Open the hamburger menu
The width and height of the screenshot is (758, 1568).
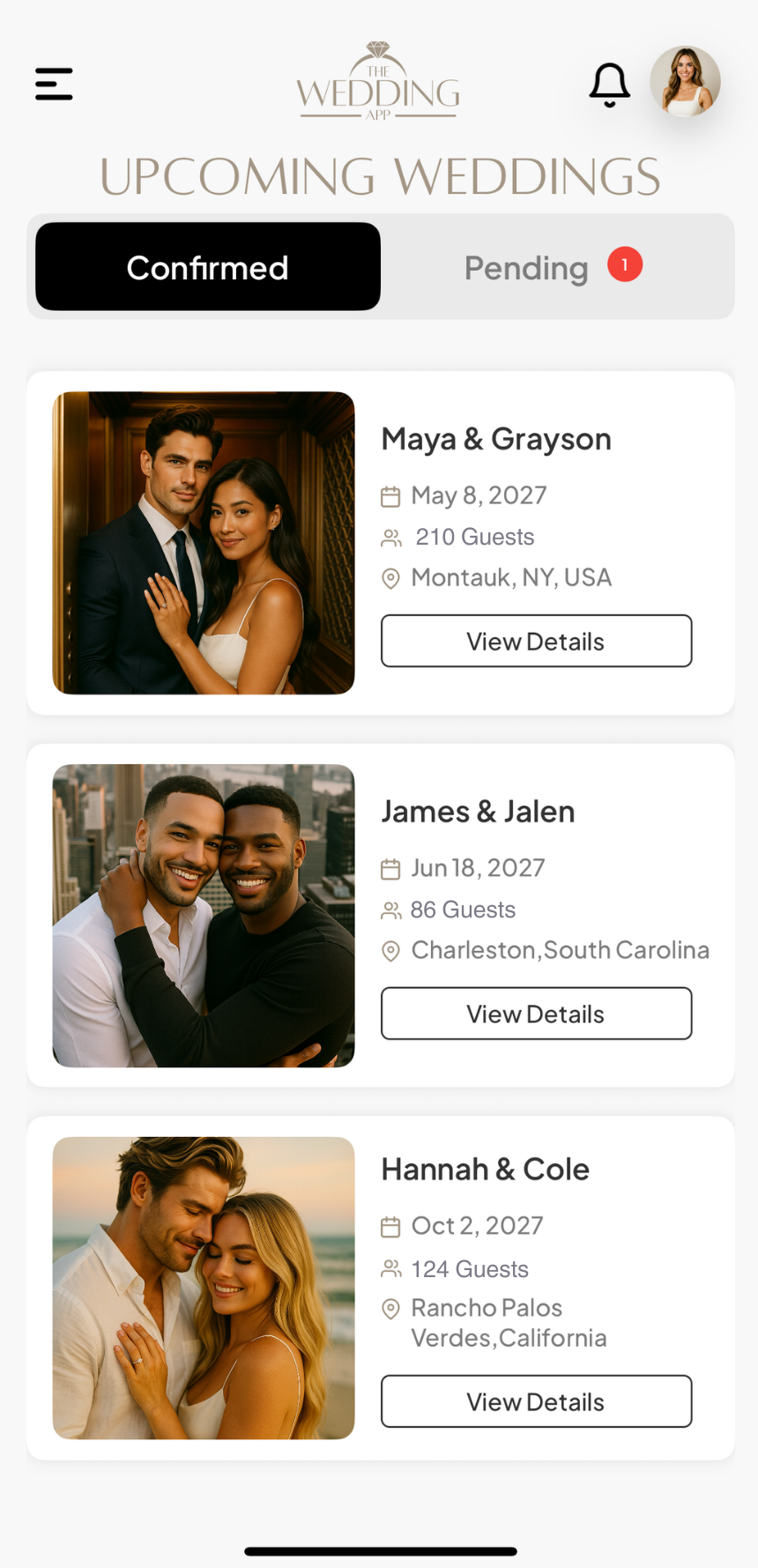point(54,84)
